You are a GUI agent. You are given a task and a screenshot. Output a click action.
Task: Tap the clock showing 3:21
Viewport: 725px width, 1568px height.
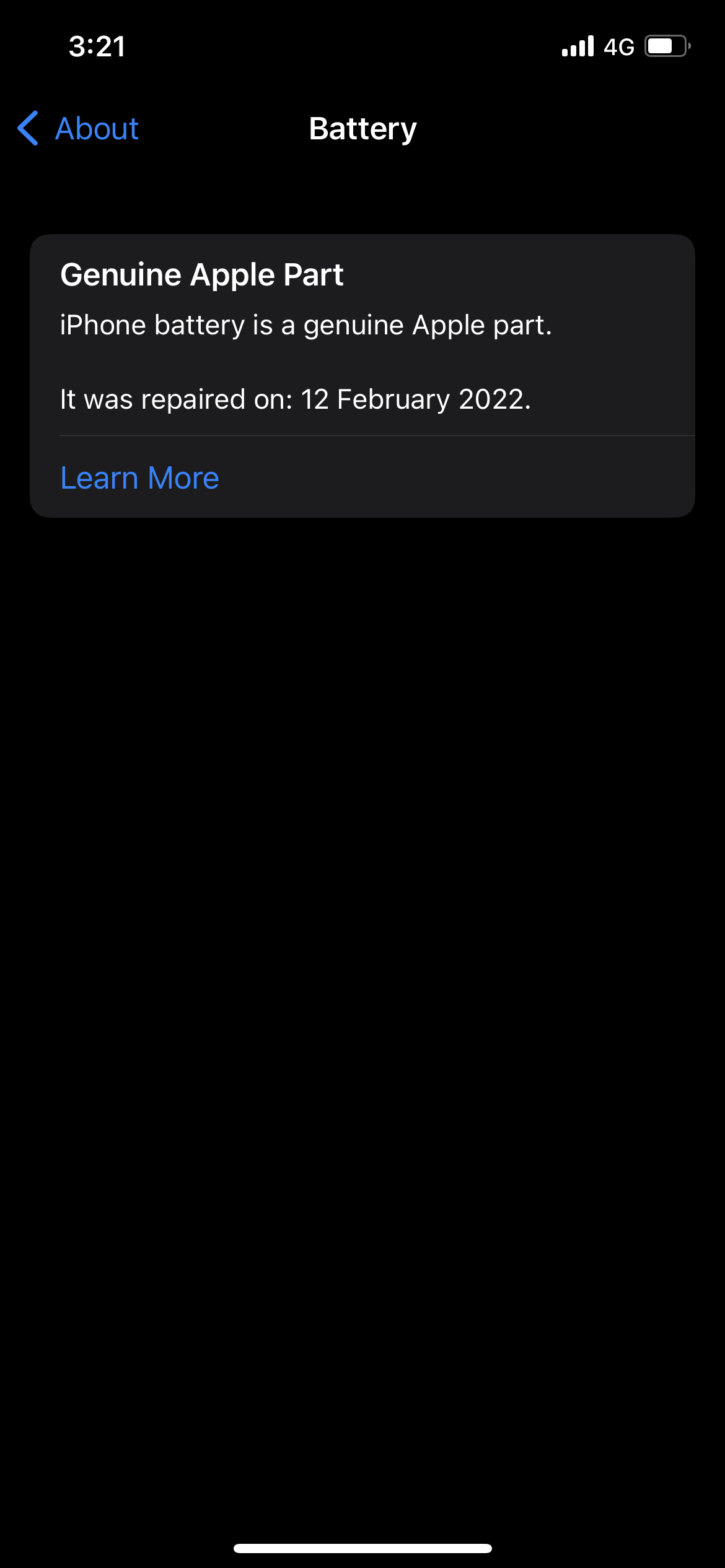(96, 46)
